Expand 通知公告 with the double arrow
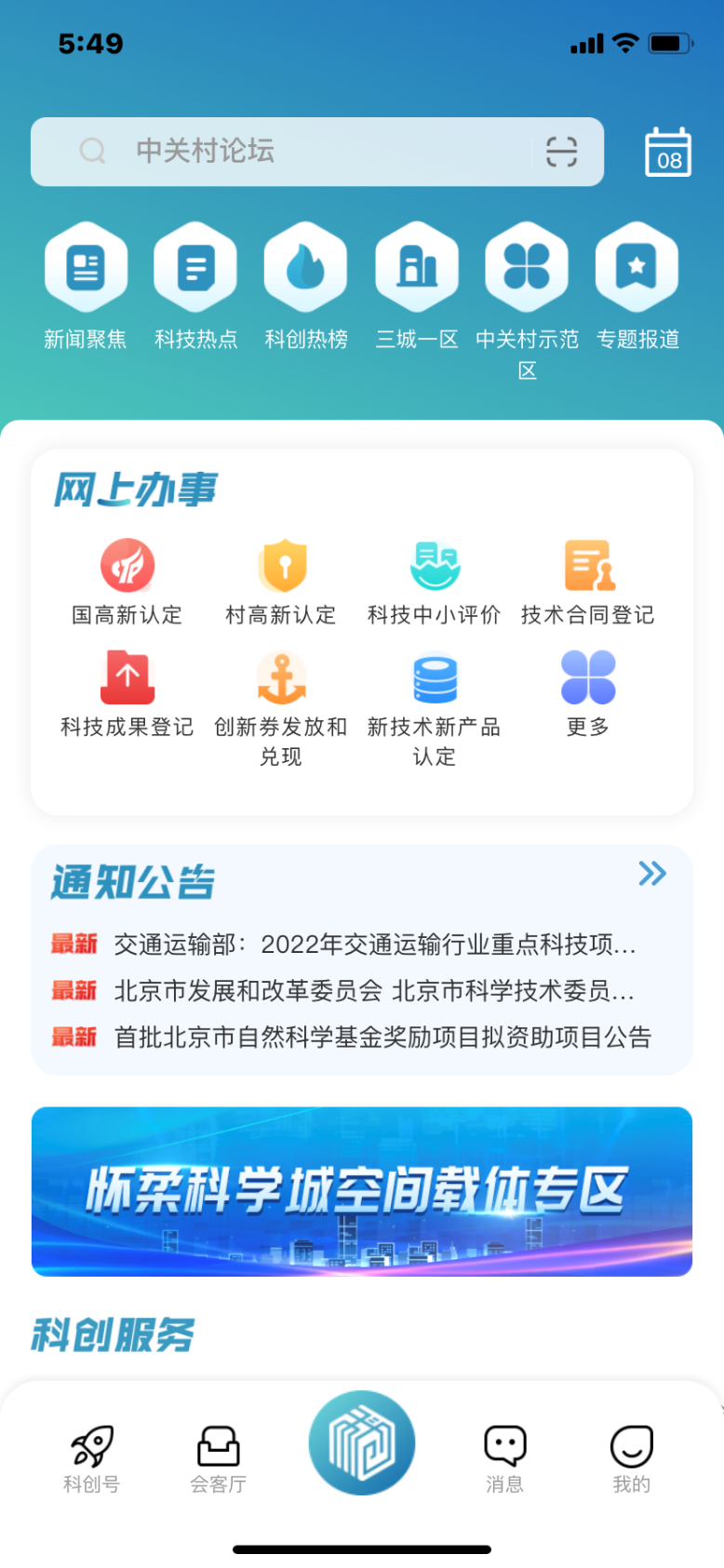 [x=652, y=873]
